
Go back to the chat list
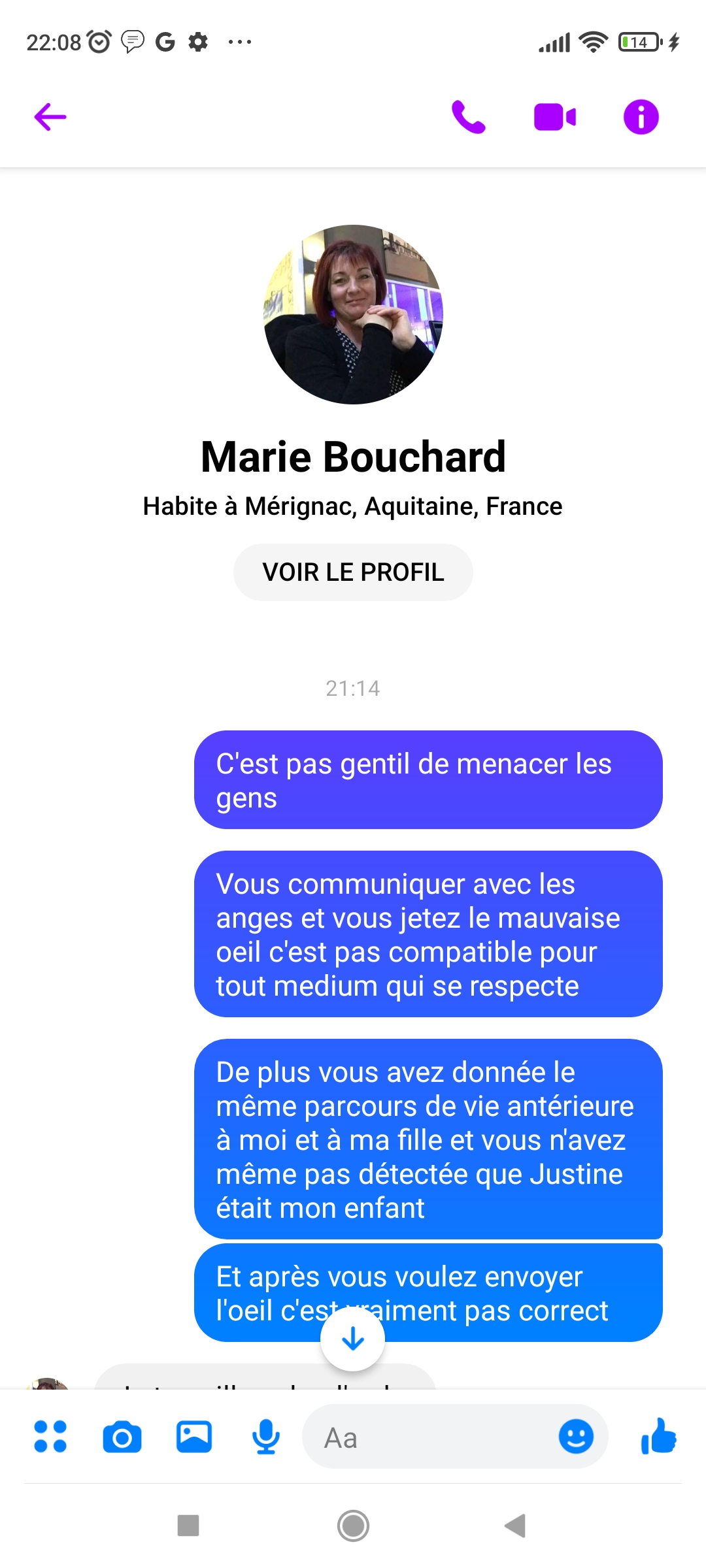[50, 117]
